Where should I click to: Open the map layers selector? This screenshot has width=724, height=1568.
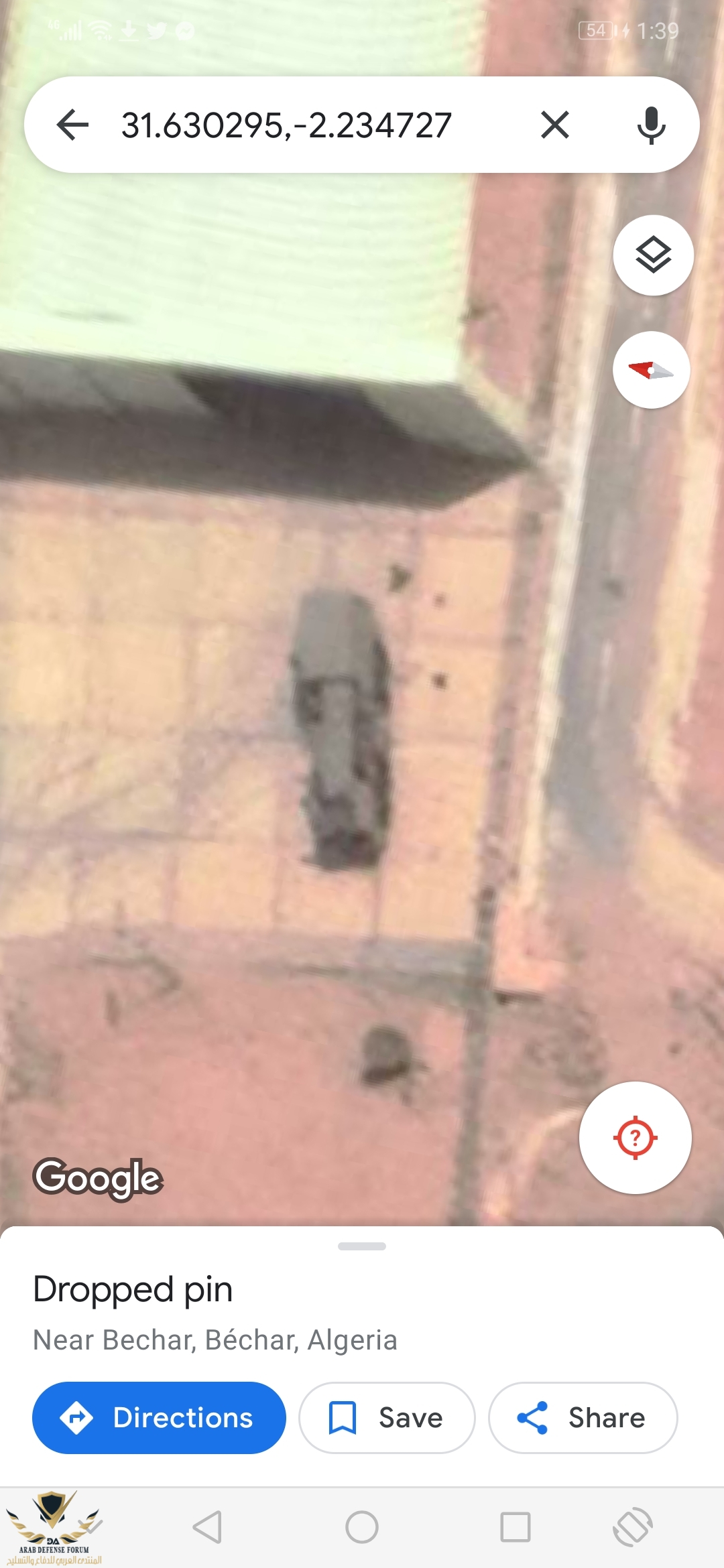pos(653,255)
